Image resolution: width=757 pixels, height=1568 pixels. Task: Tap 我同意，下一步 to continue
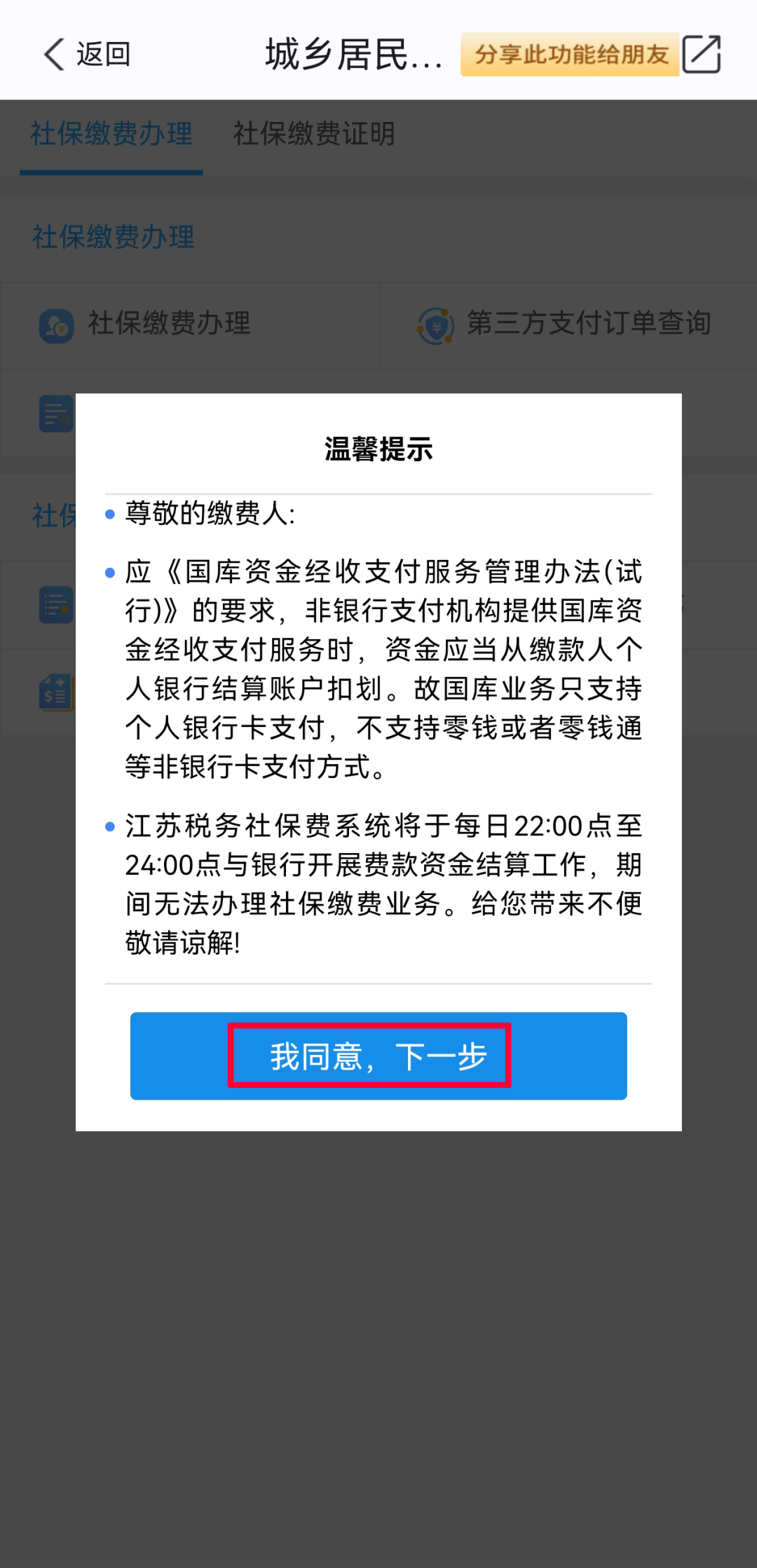378,1056
